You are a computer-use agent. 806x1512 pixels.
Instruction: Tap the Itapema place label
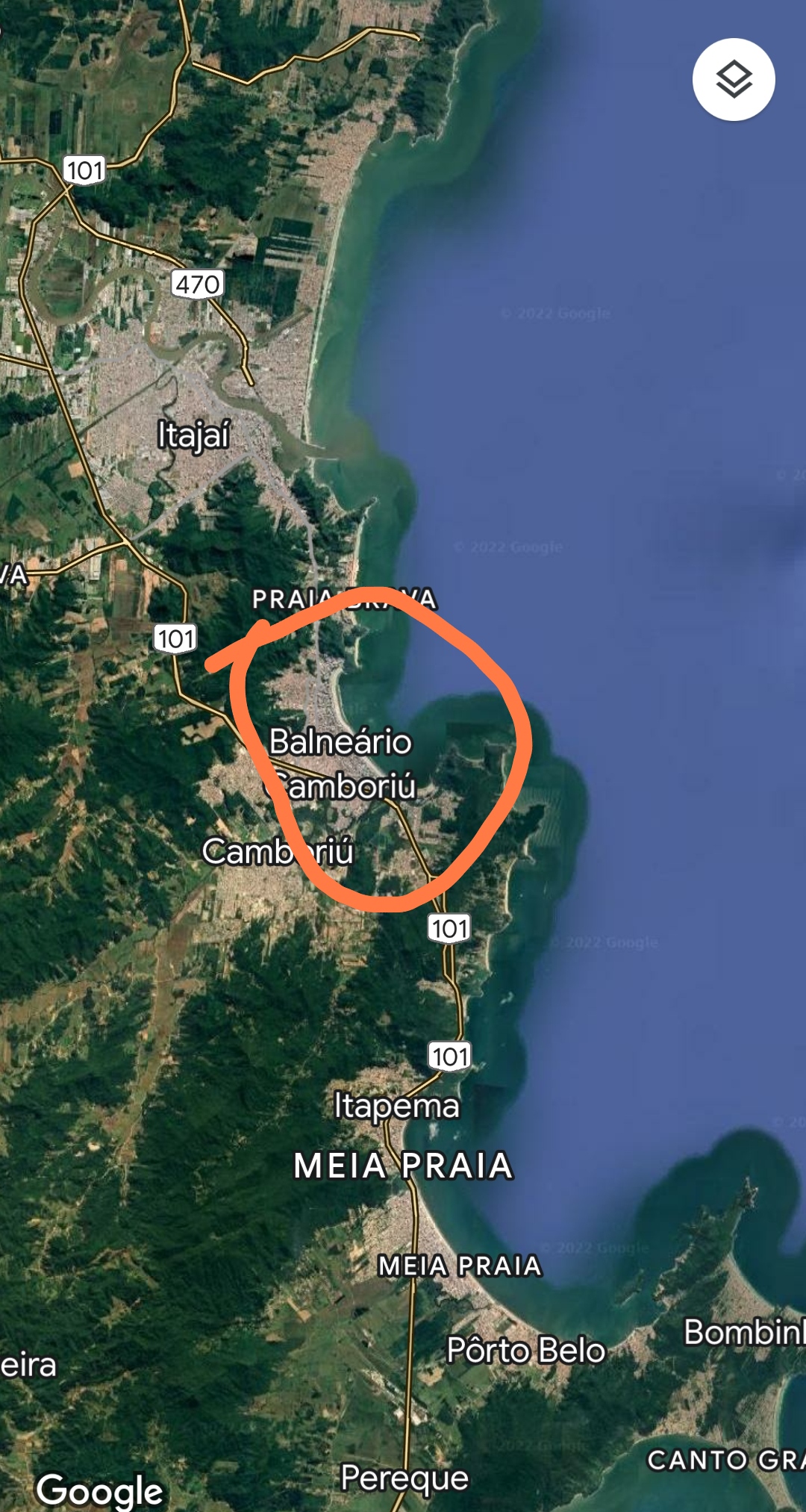click(396, 1106)
